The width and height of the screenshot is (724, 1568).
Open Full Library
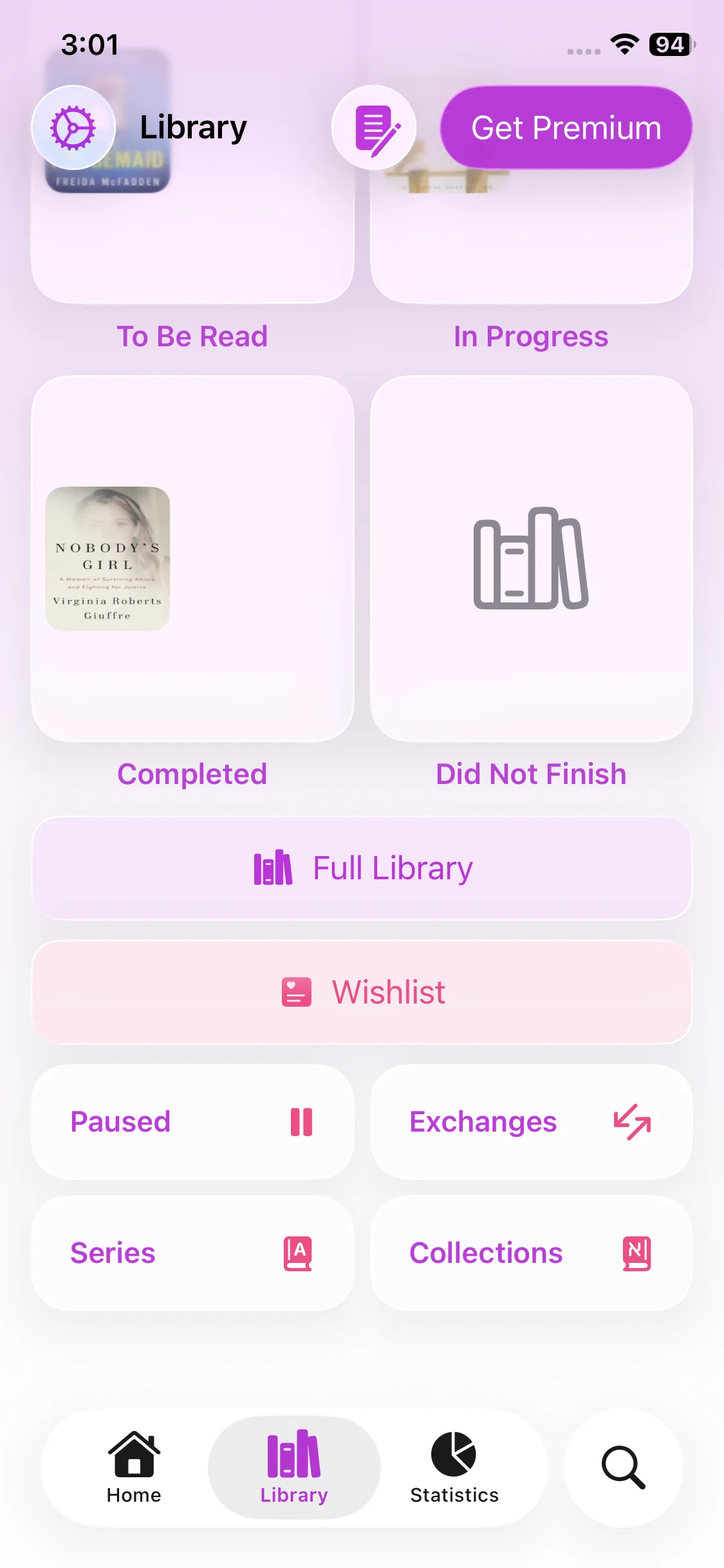[x=362, y=868]
